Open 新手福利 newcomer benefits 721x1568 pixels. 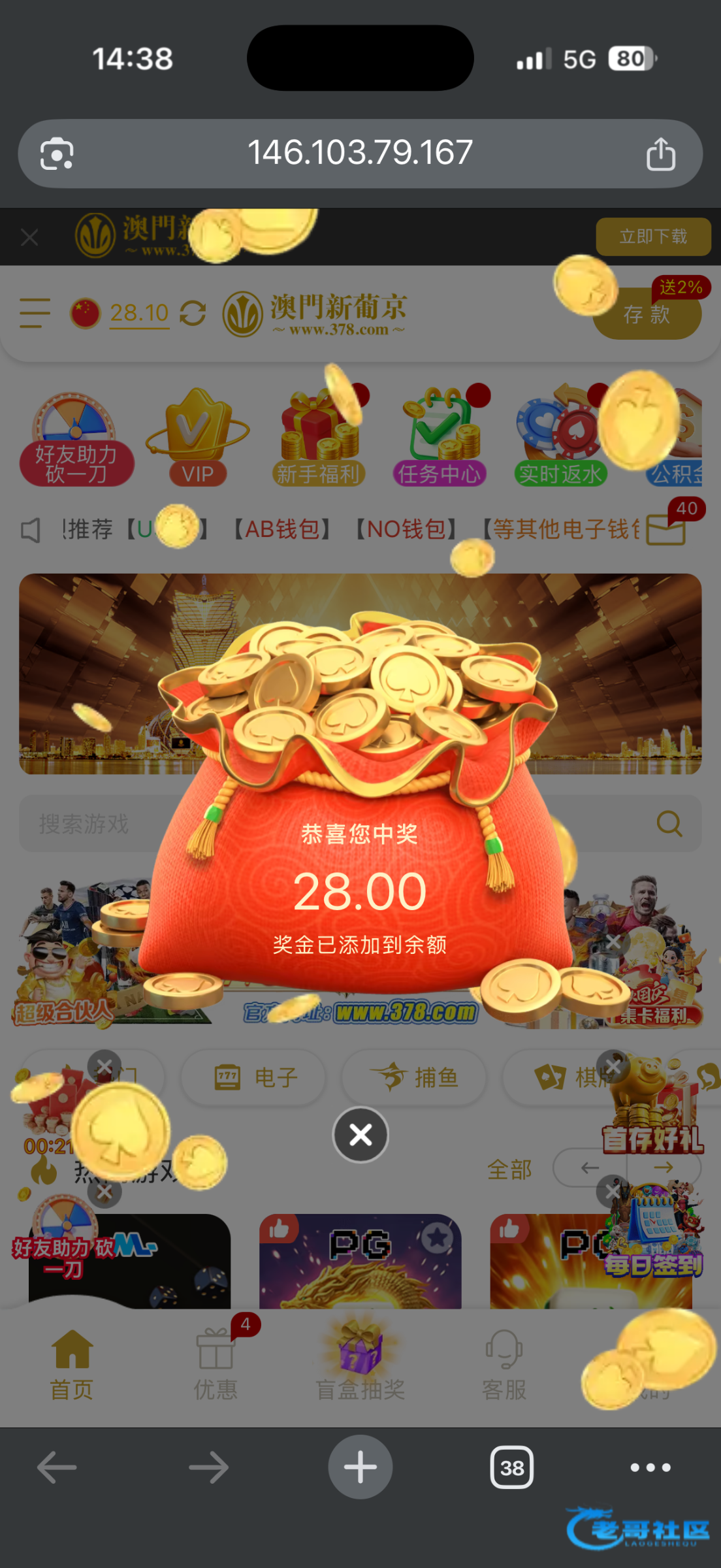tap(318, 438)
